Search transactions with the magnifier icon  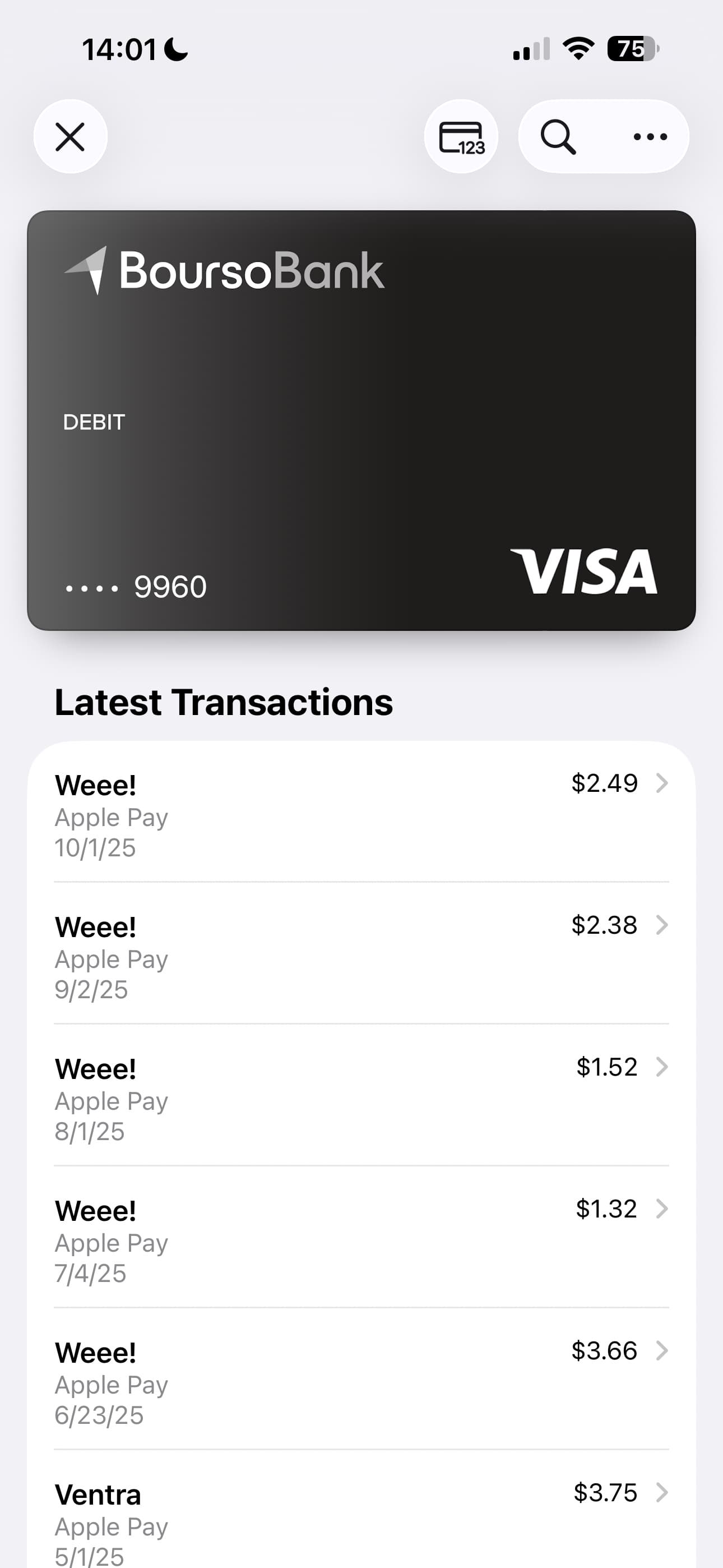coord(558,136)
